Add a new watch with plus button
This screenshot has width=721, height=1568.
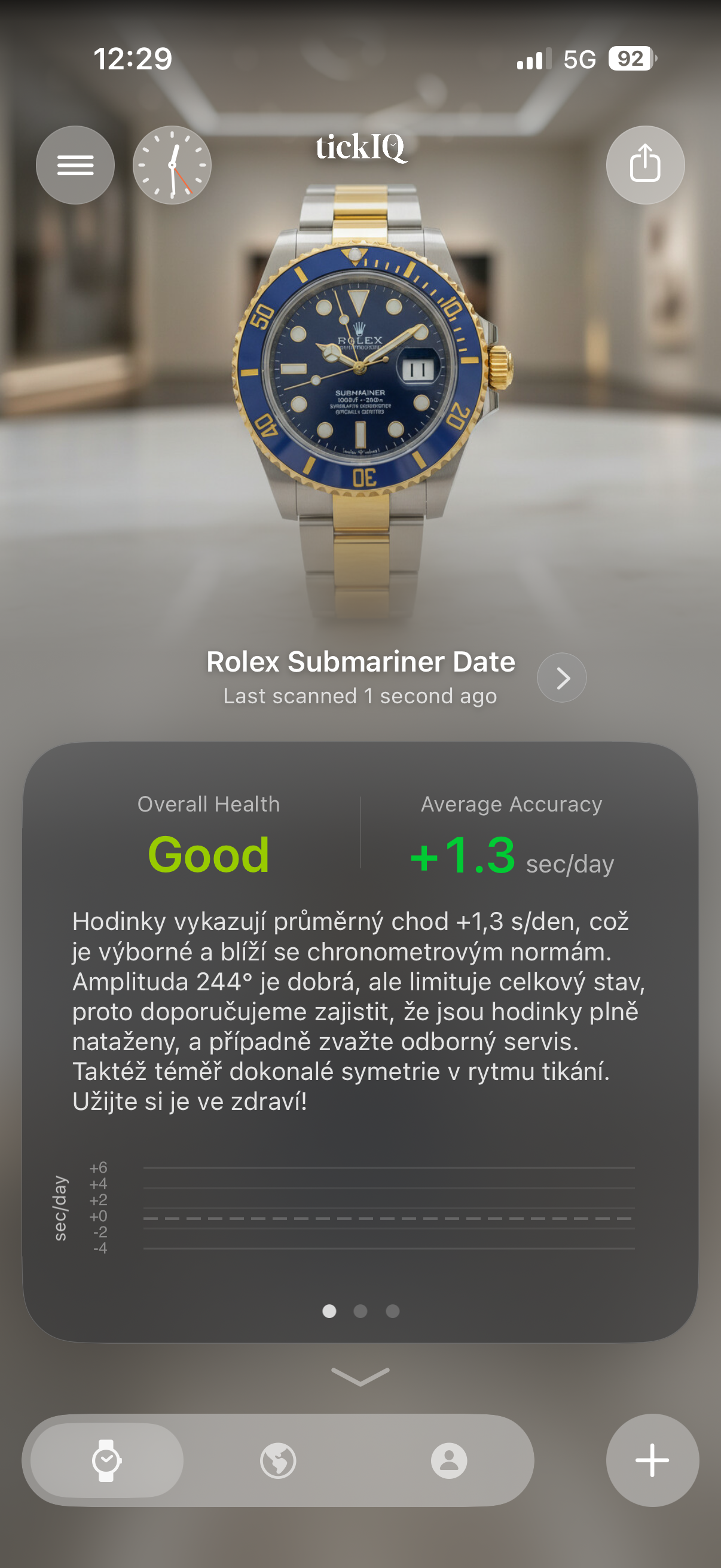tap(652, 1460)
